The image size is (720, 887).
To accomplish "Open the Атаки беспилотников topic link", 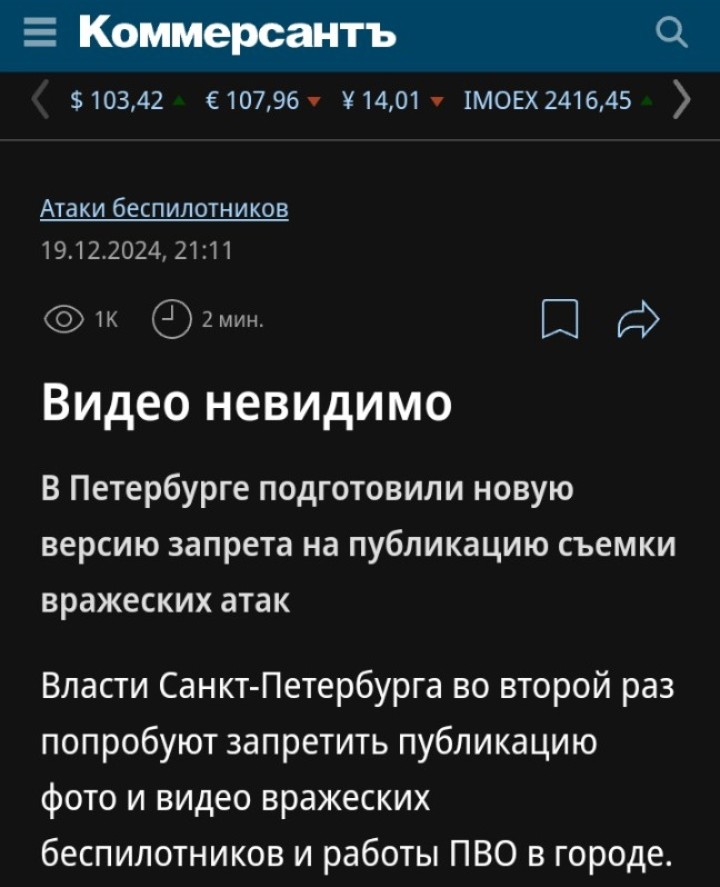I will [164, 208].
